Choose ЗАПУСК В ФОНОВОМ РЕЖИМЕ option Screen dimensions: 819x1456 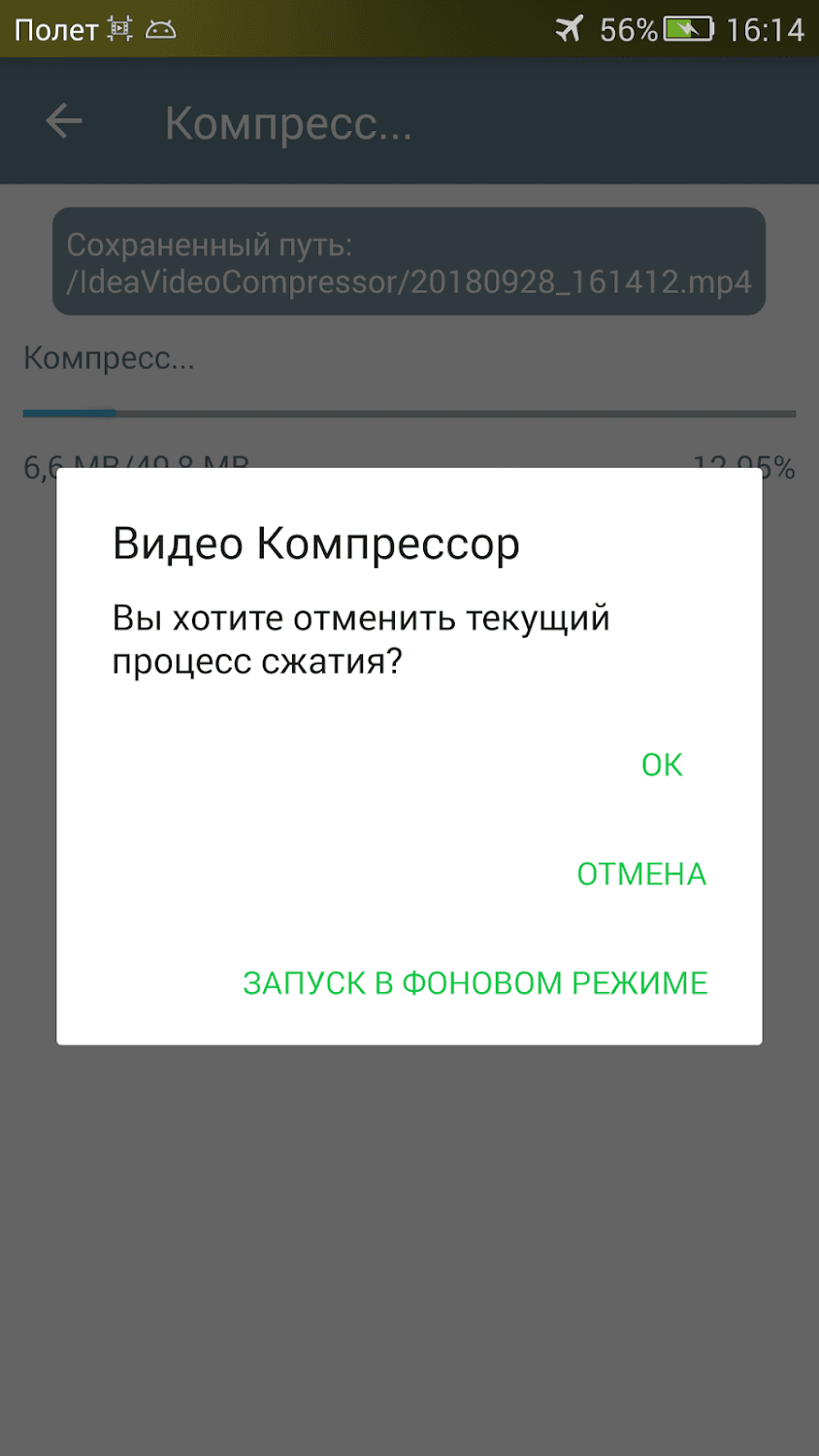point(475,982)
